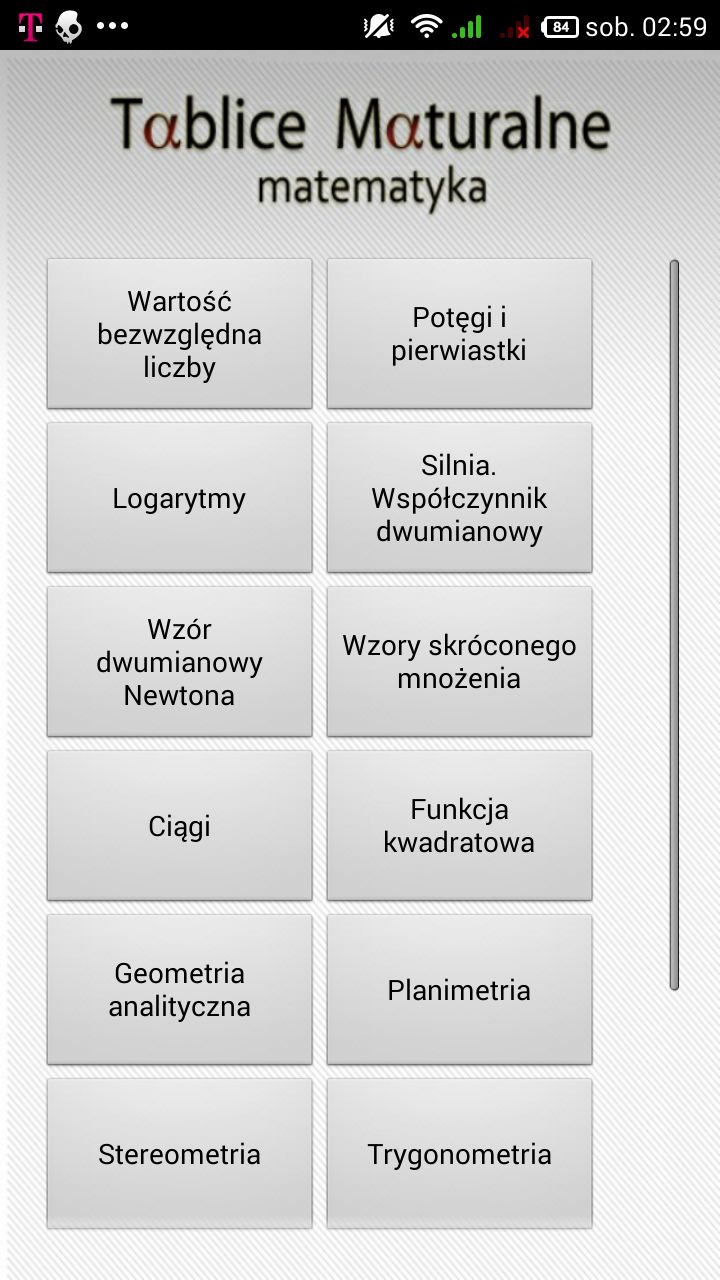Screen dimensions: 720x1280
Task: Tap Geometria analityczna button
Action: coord(179,990)
